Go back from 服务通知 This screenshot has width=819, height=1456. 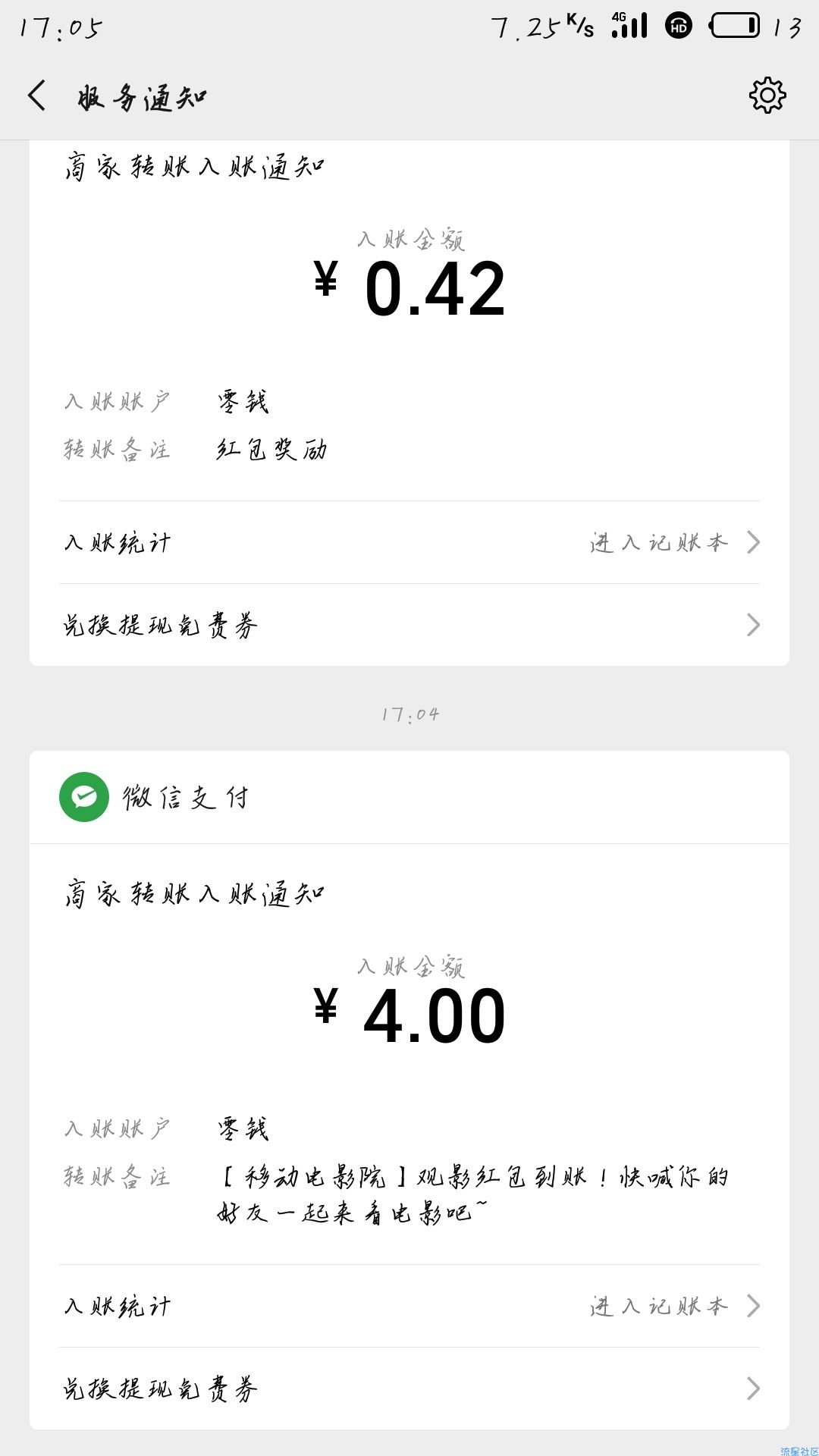tap(37, 96)
